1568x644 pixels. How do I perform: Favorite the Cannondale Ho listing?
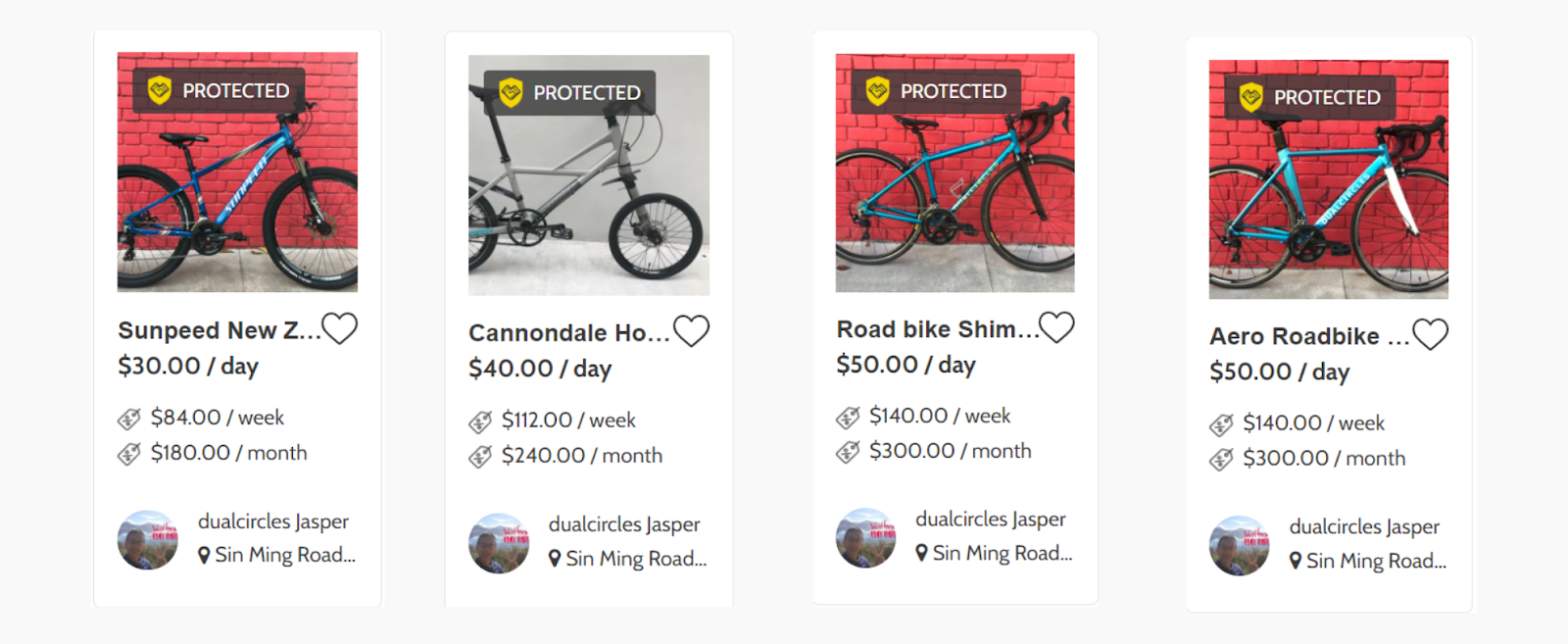tap(691, 331)
